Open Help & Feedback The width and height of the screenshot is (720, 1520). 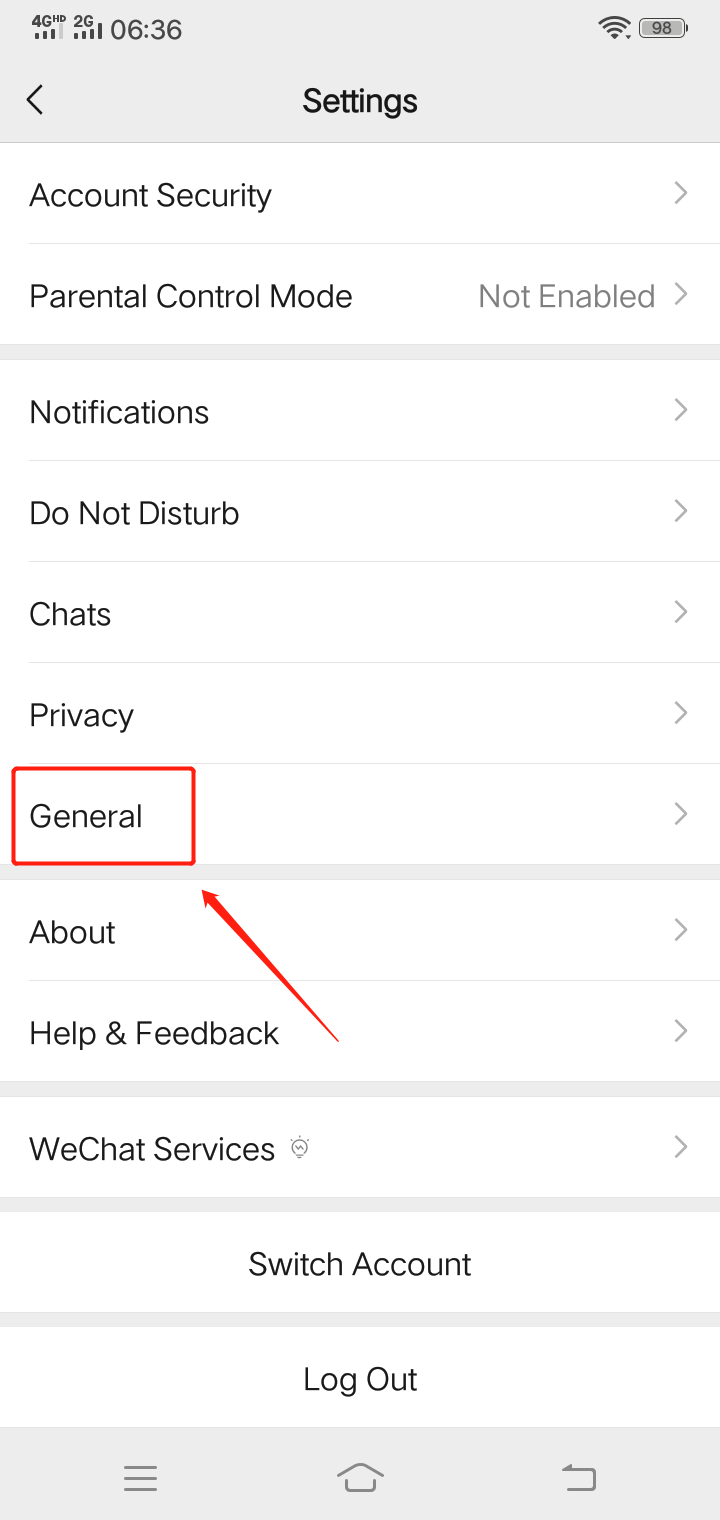(360, 1032)
